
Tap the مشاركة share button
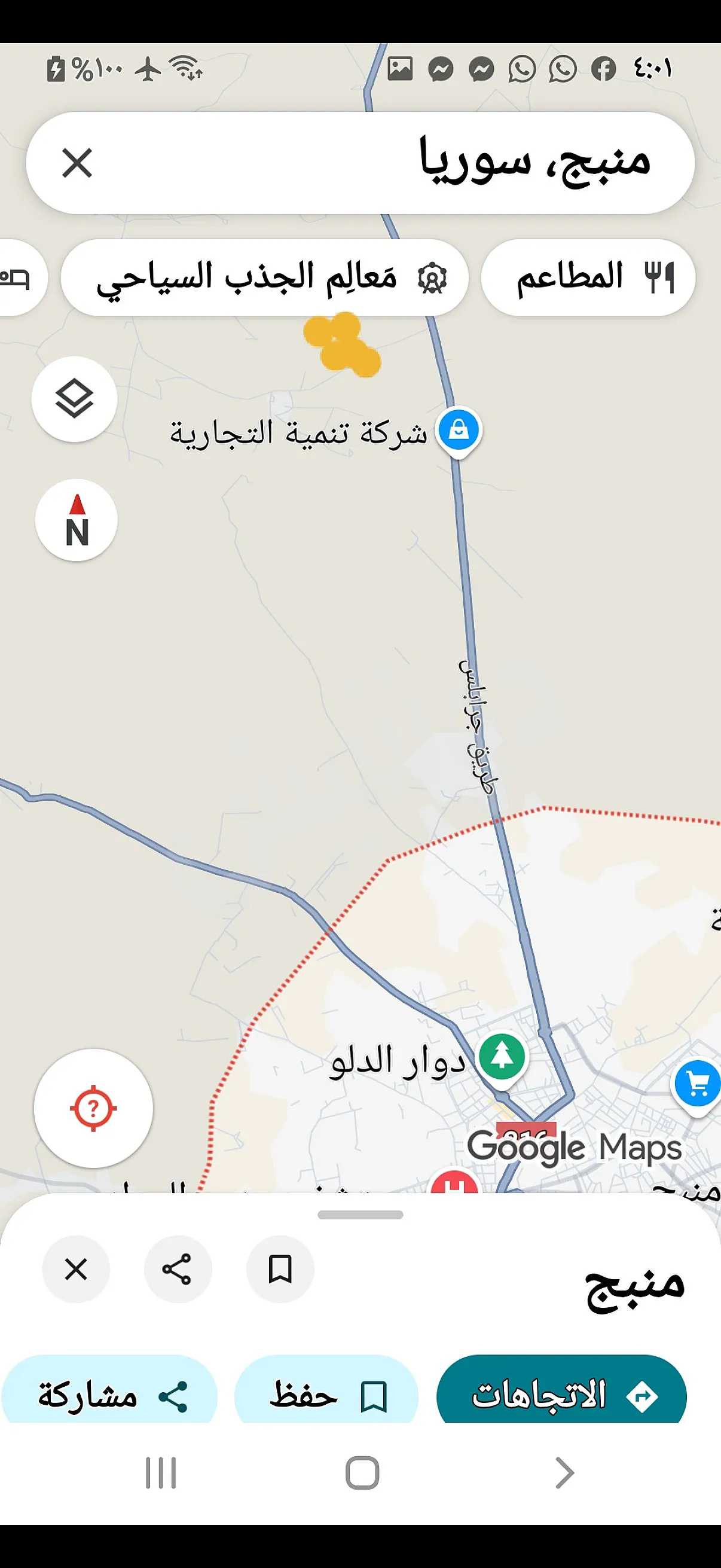[109, 1394]
